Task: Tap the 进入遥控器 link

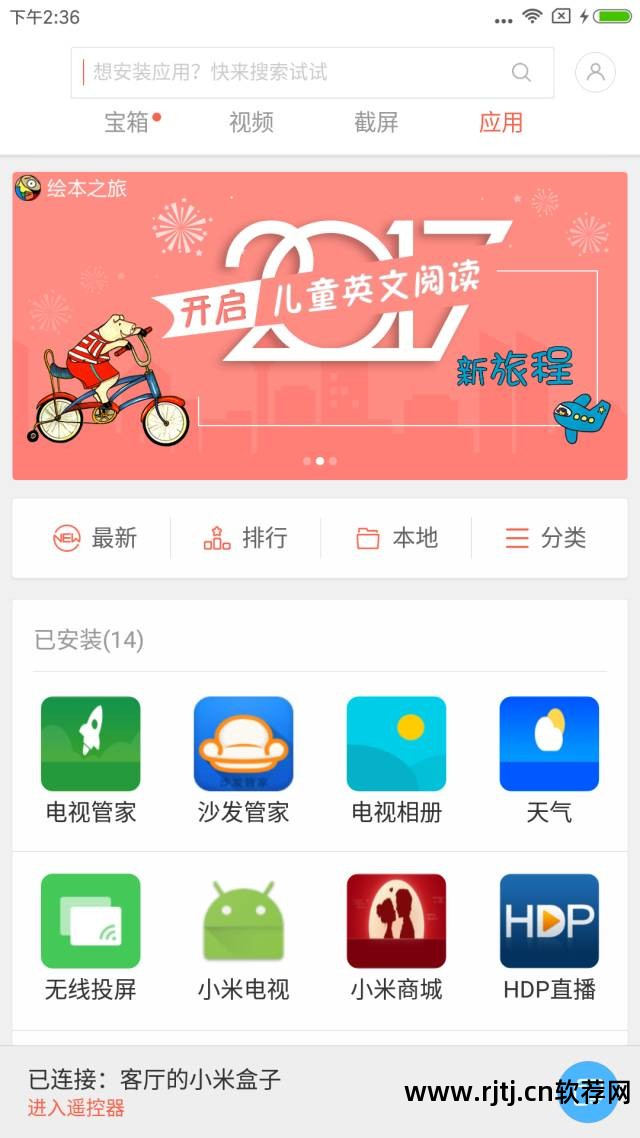Action: point(76,1108)
